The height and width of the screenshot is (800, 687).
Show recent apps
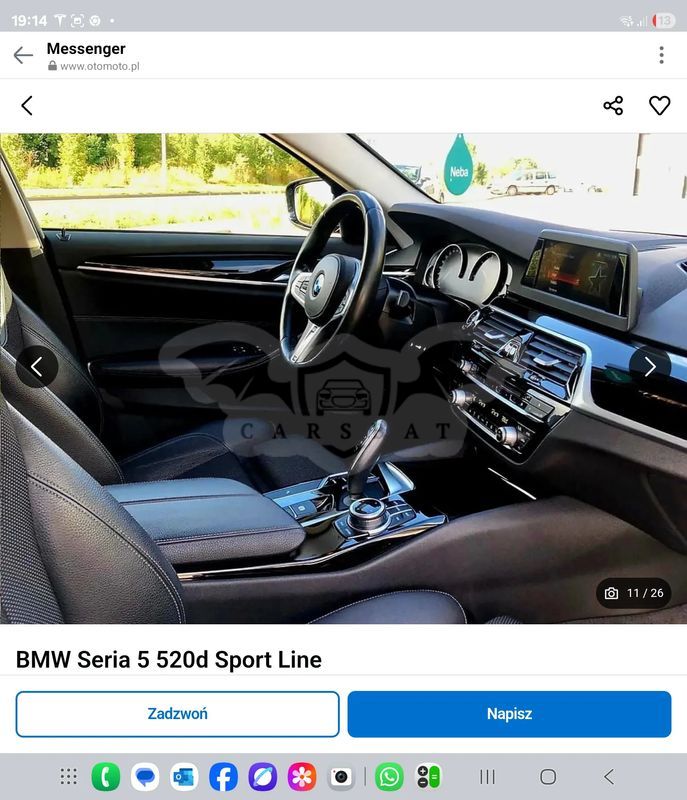pos(487,777)
